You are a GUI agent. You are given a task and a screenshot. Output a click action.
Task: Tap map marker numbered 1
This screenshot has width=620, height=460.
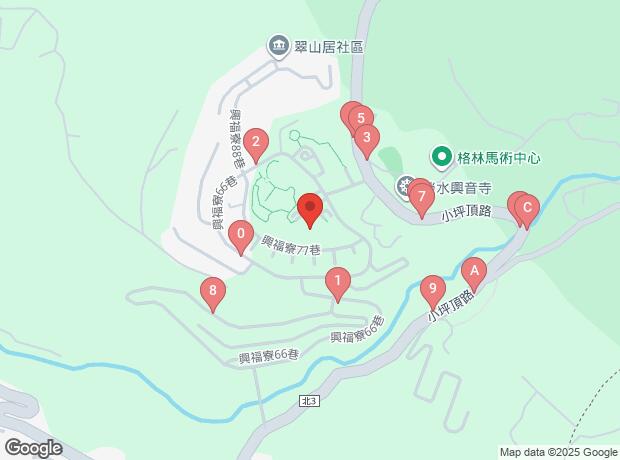(338, 282)
